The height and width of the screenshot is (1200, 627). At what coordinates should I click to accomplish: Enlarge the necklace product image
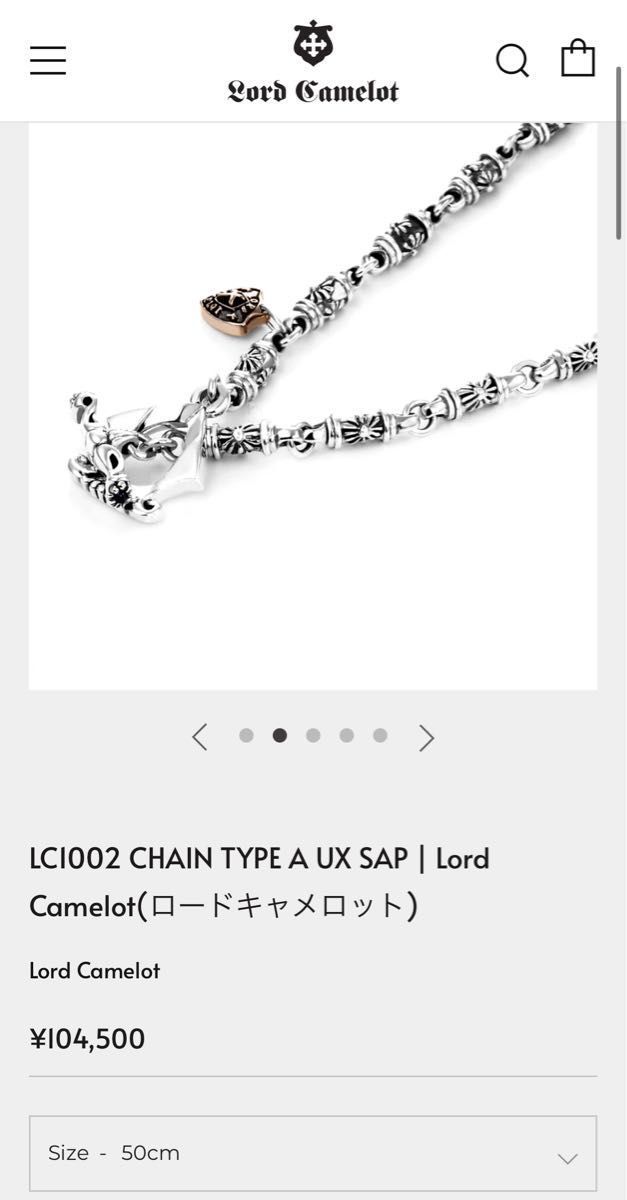point(313,406)
